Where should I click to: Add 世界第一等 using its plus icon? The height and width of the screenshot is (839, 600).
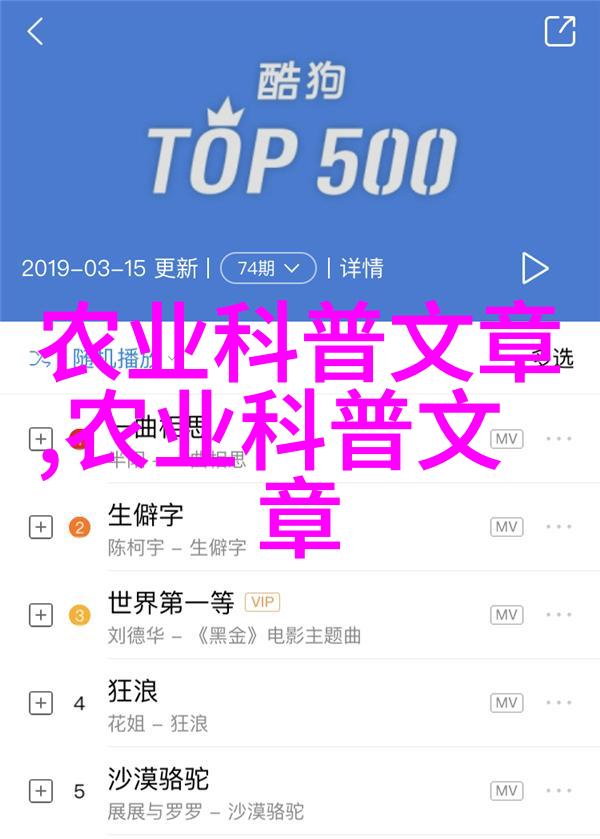40,615
